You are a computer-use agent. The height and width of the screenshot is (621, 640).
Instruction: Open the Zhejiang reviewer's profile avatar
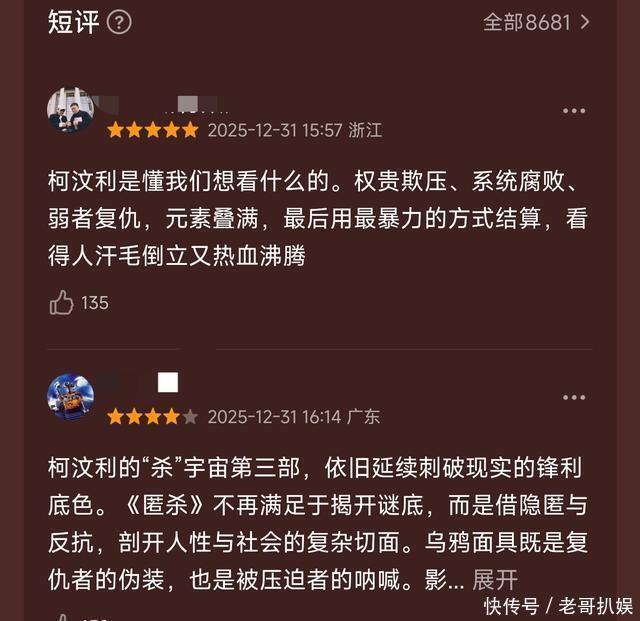click(x=70, y=110)
